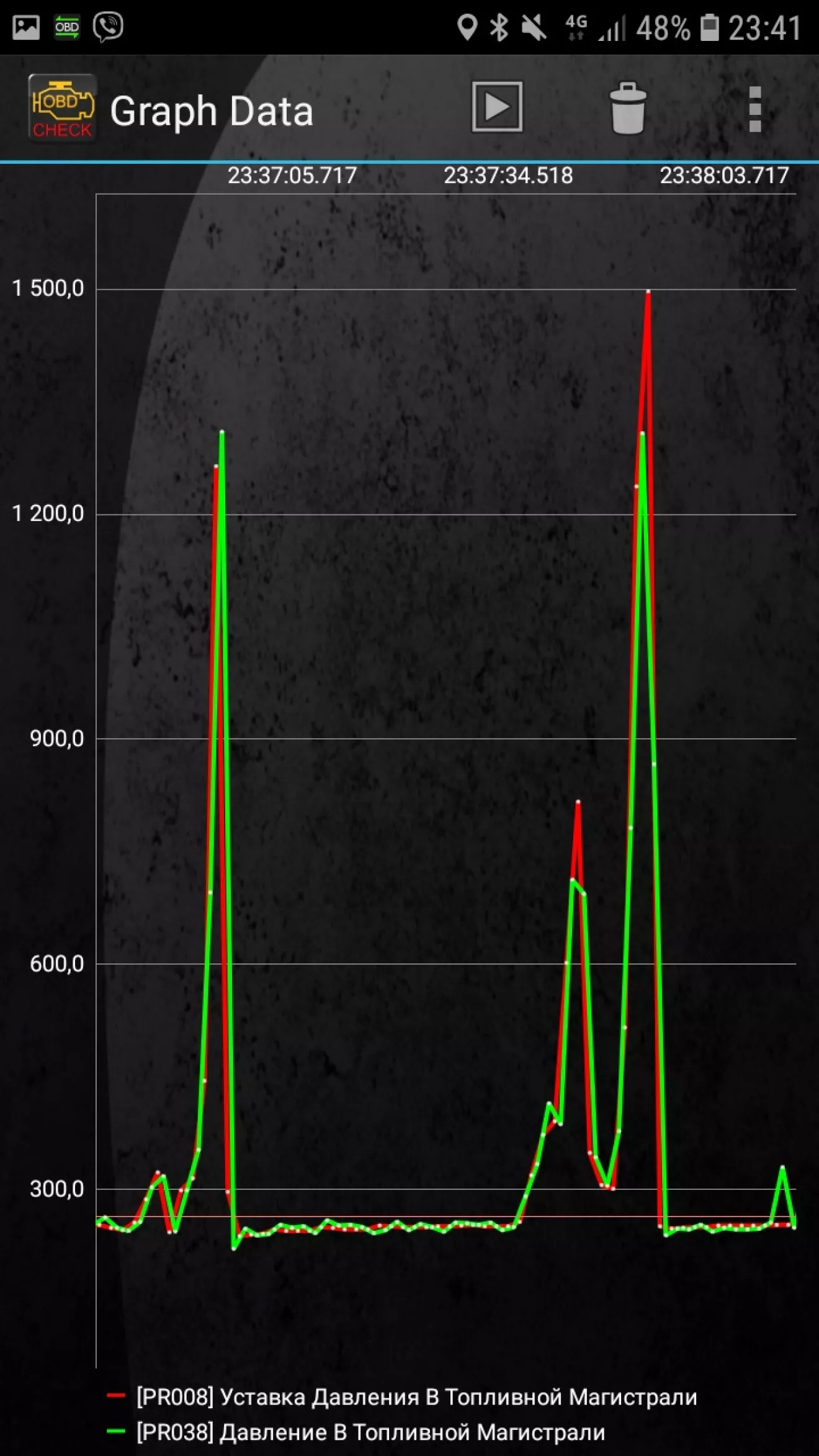
Task: Start graph playback with the play button
Action: 497,107
